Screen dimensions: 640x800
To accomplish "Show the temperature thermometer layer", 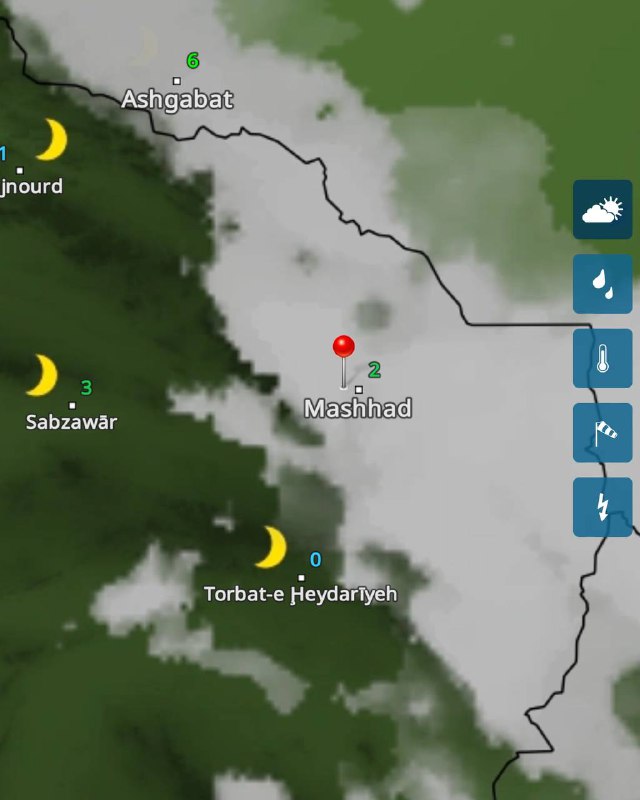I will (602, 358).
